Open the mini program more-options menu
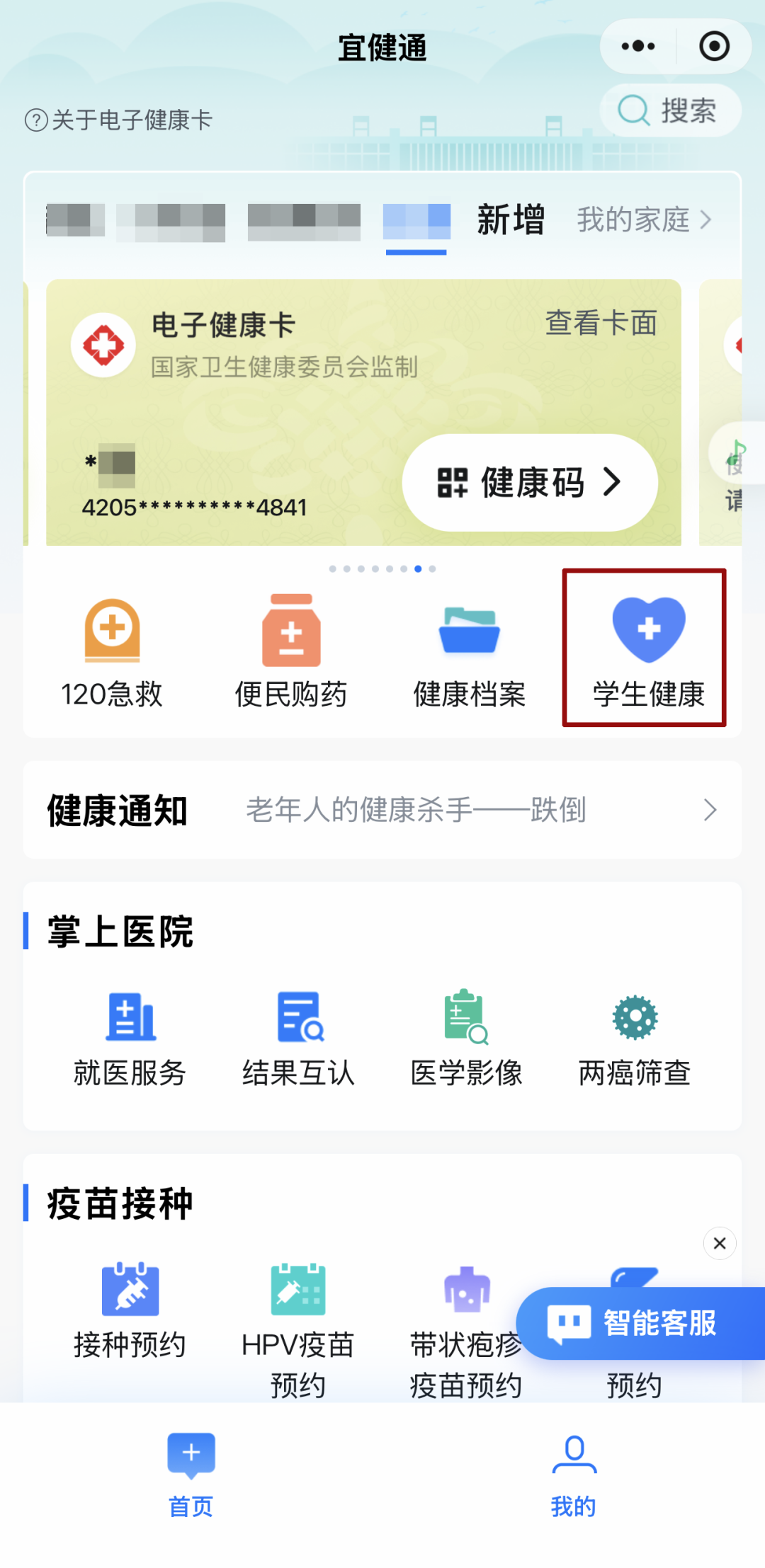This screenshot has width=765, height=1568. [637, 47]
